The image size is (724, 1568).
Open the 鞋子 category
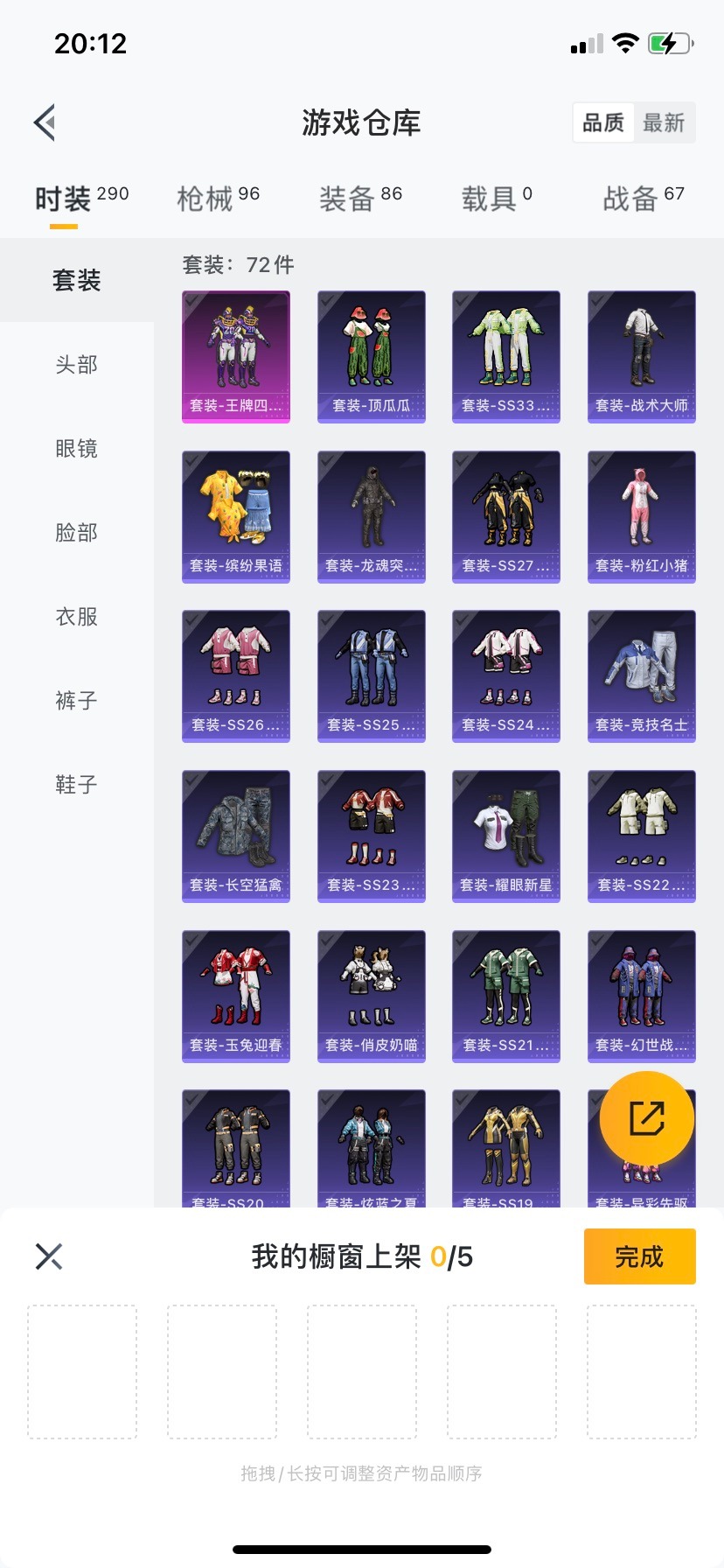(76, 784)
